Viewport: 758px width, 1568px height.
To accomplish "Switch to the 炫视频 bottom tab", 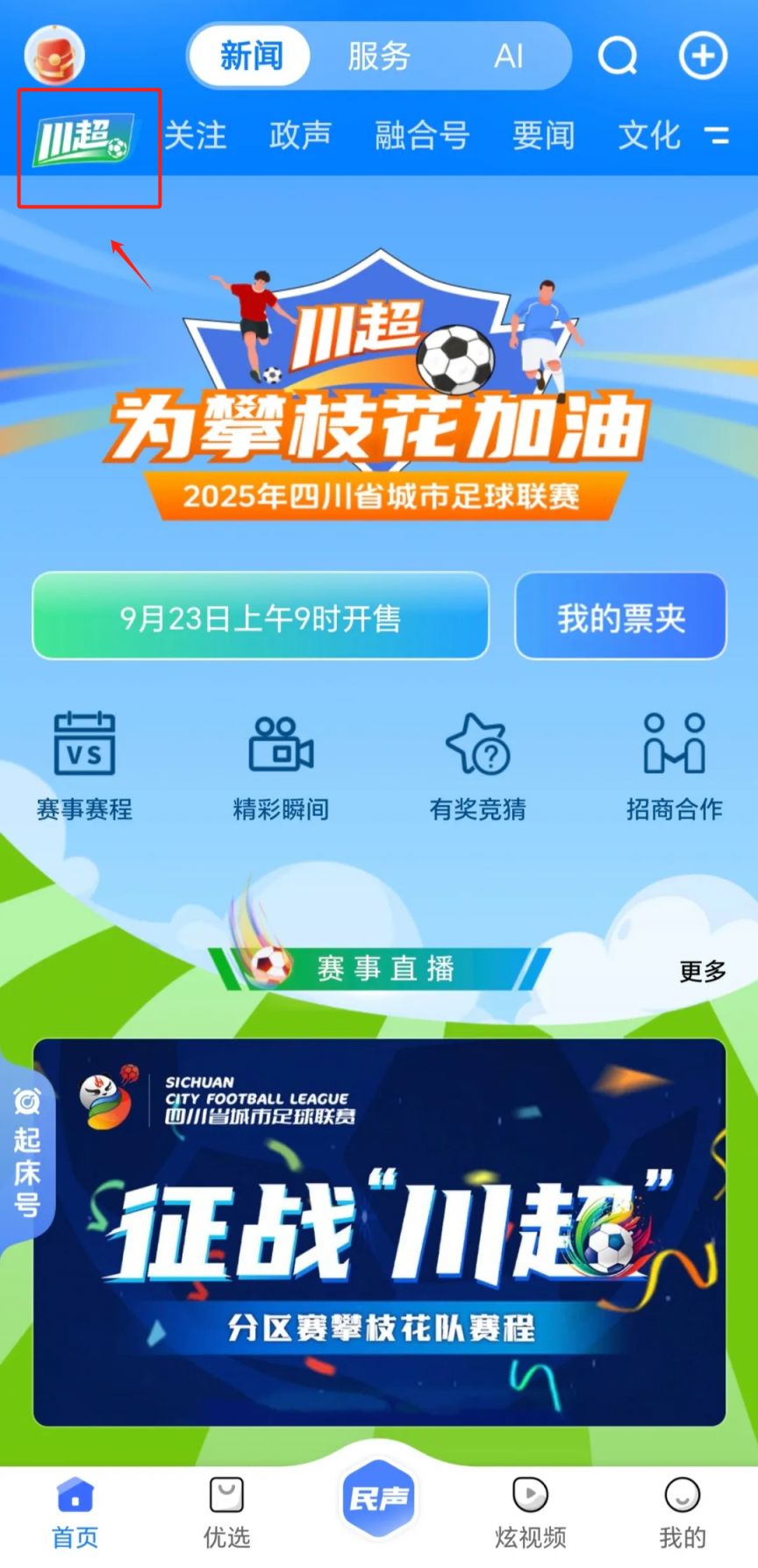I will click(530, 1512).
